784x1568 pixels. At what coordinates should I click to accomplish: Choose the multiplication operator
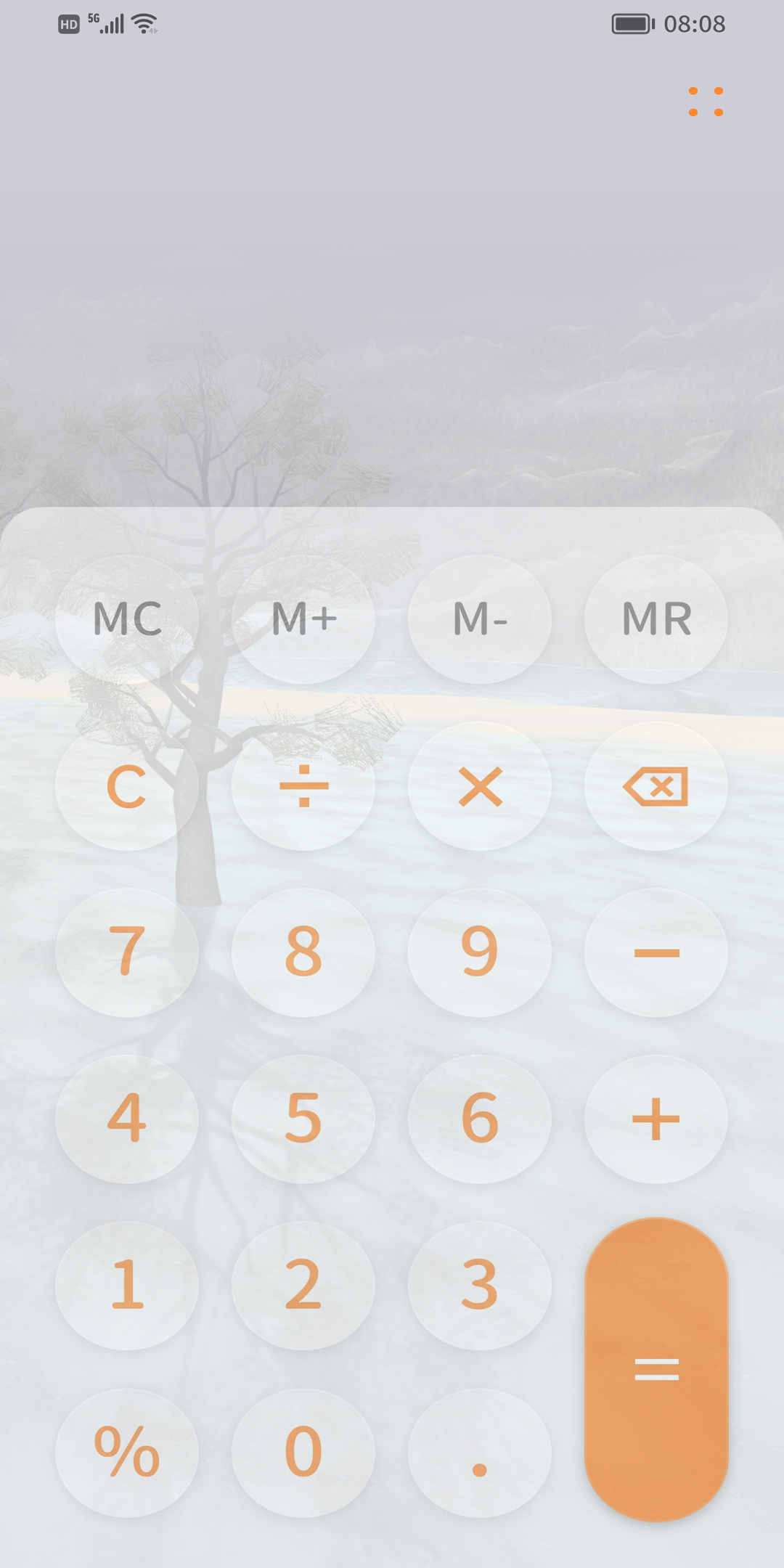pyautogui.click(x=480, y=786)
